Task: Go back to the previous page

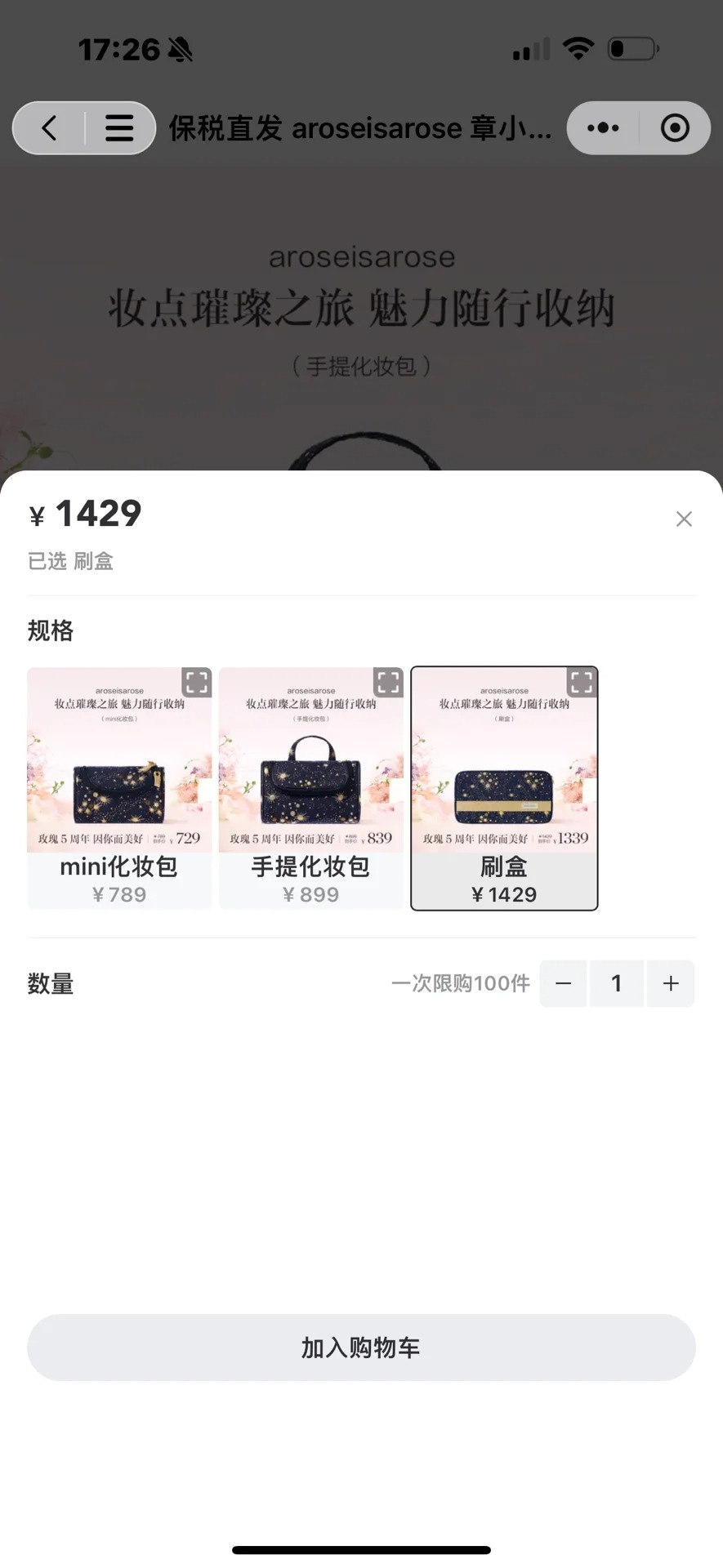Action: [50, 128]
